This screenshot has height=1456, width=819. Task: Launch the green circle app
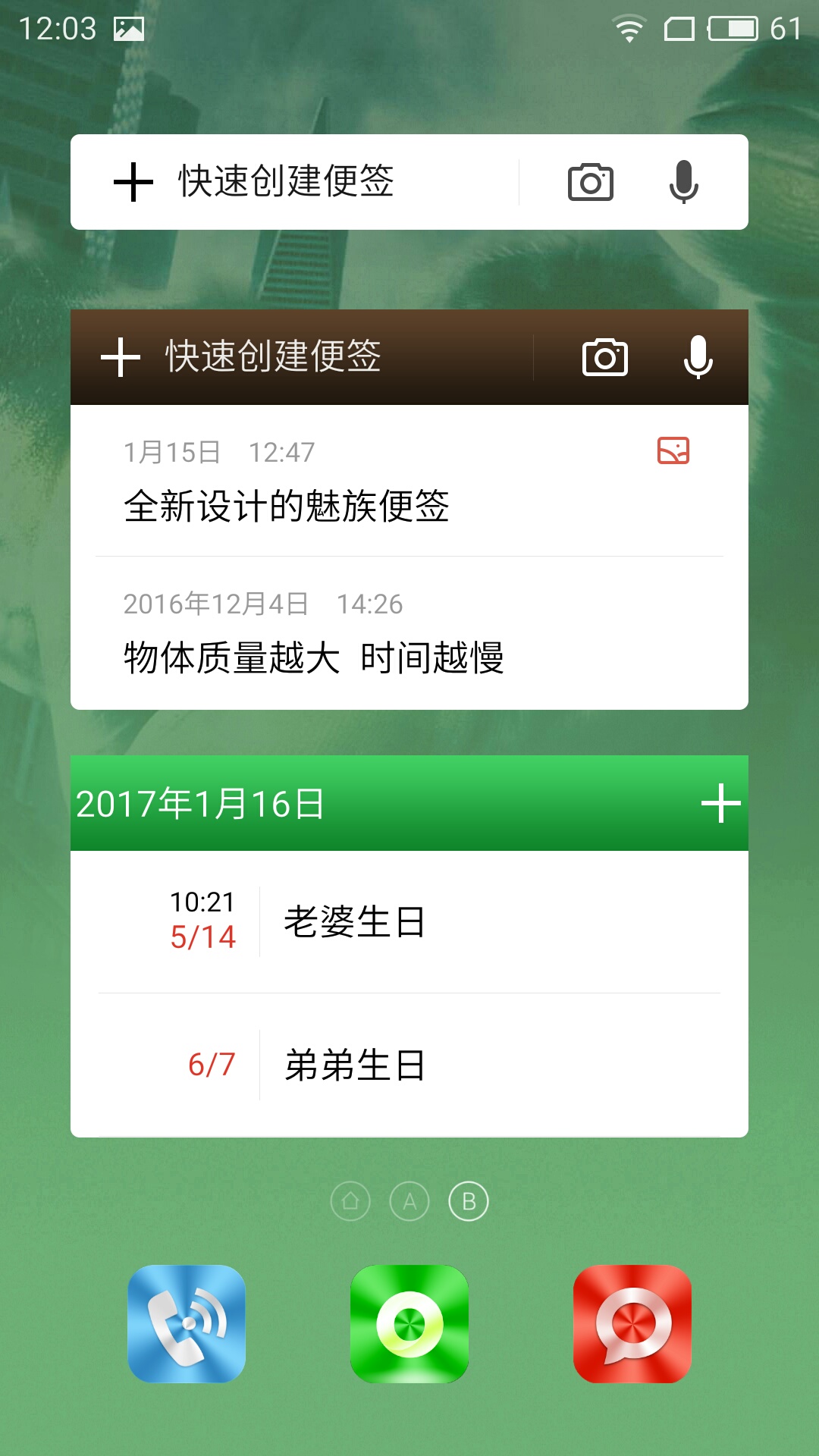[409, 1323]
